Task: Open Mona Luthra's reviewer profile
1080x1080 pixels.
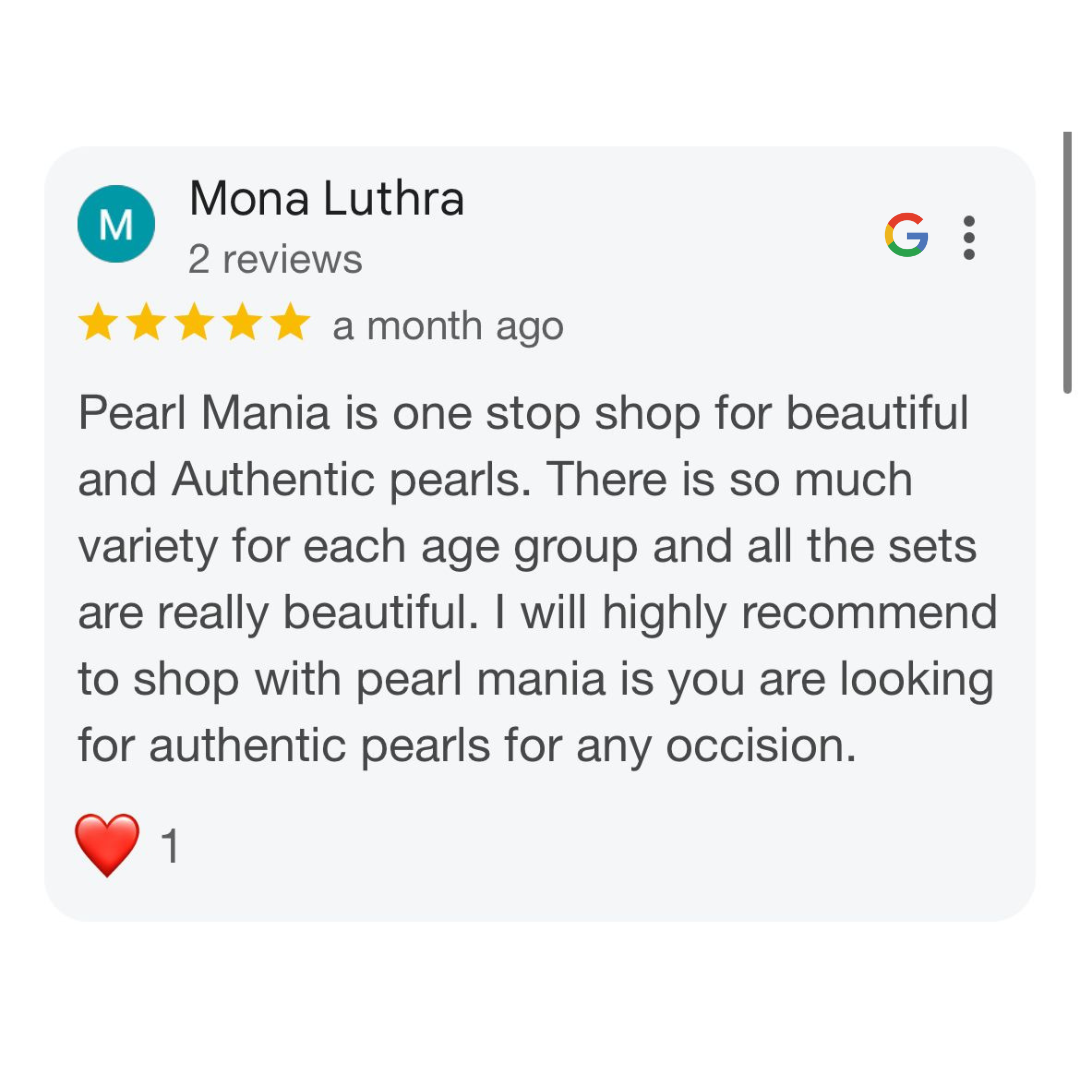Action: tap(326, 198)
